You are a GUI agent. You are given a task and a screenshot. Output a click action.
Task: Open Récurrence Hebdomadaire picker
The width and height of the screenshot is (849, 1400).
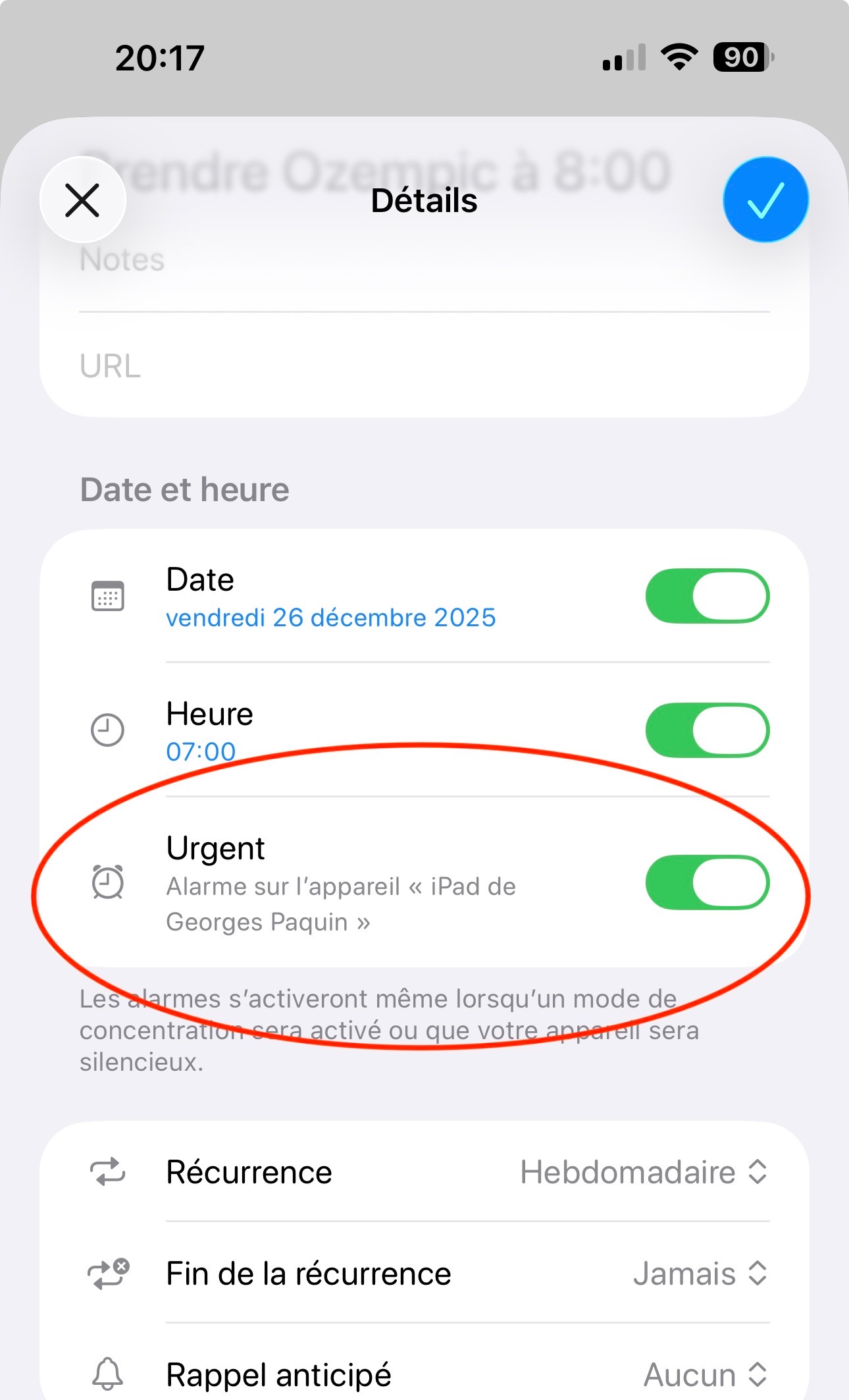click(642, 1172)
